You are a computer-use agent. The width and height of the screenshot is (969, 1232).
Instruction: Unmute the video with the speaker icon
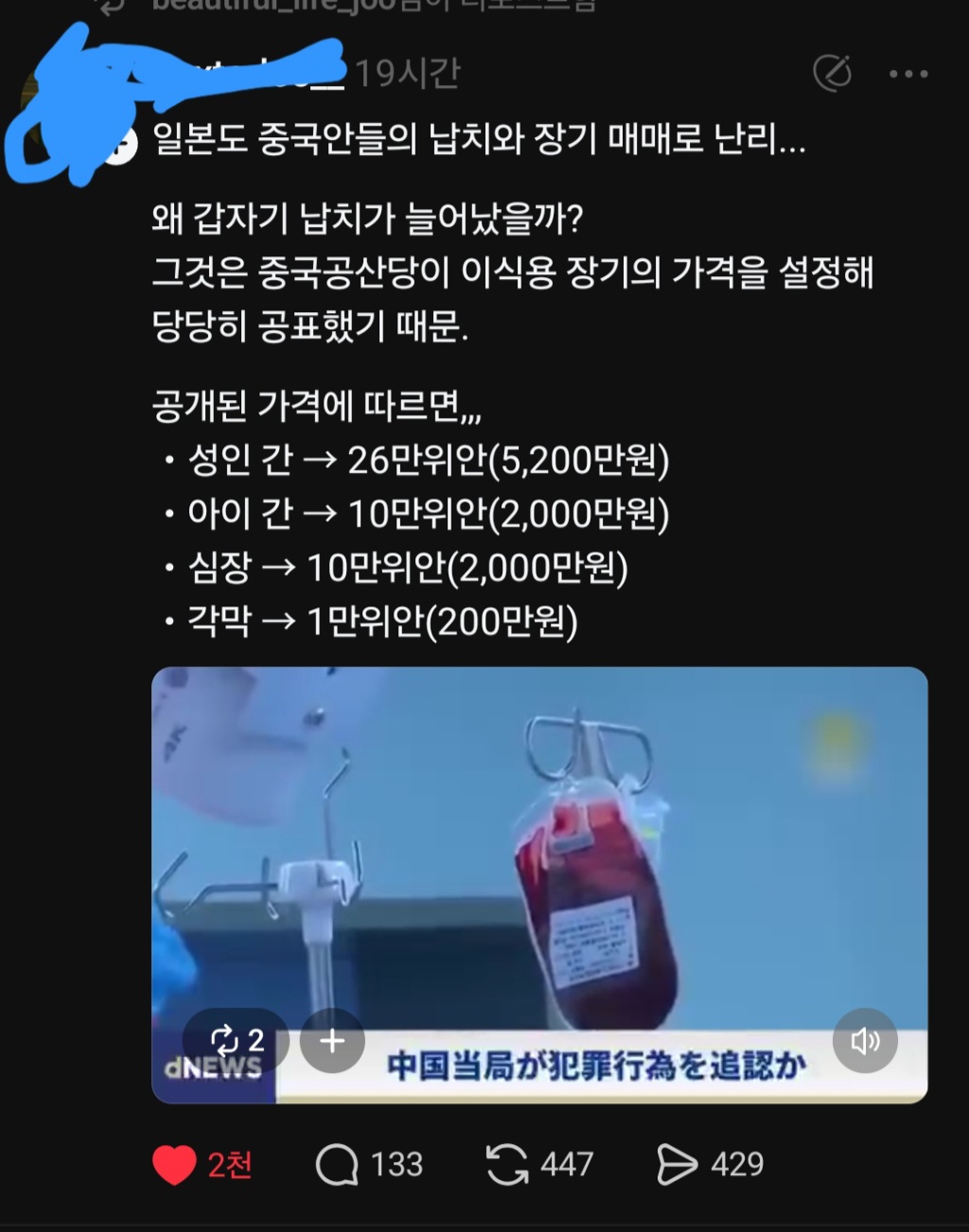865,1041
